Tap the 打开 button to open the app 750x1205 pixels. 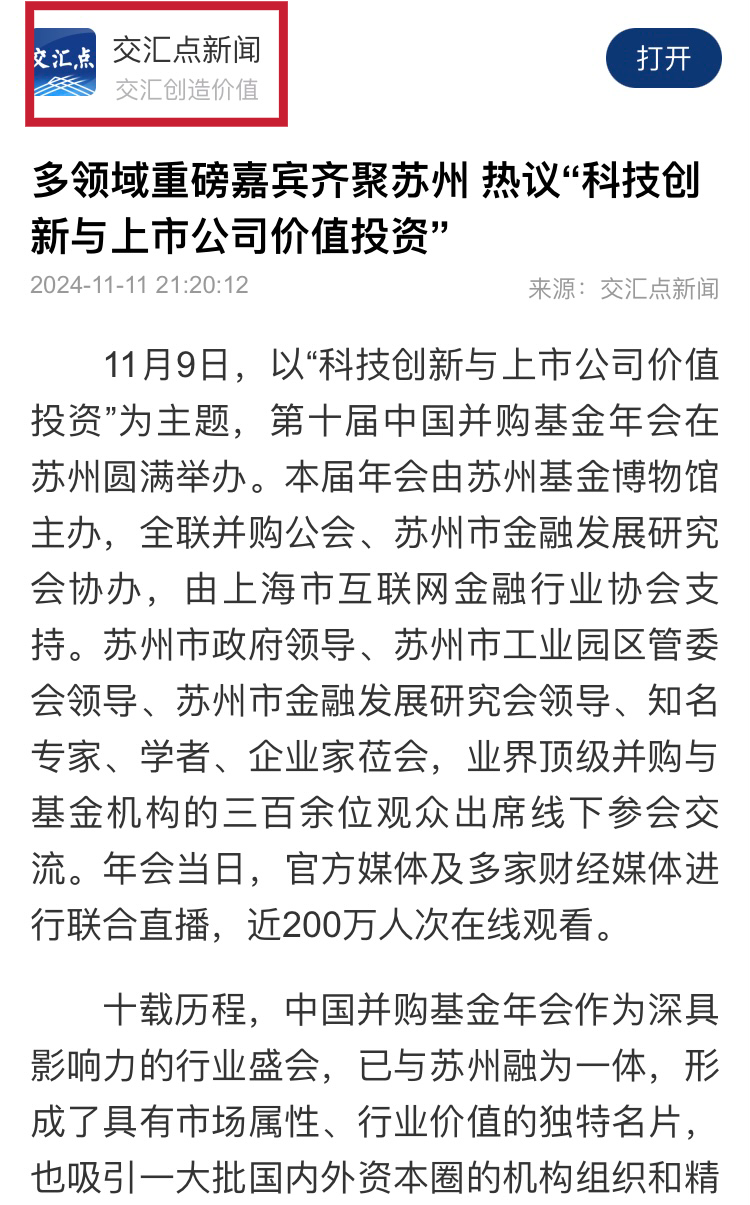663,58
